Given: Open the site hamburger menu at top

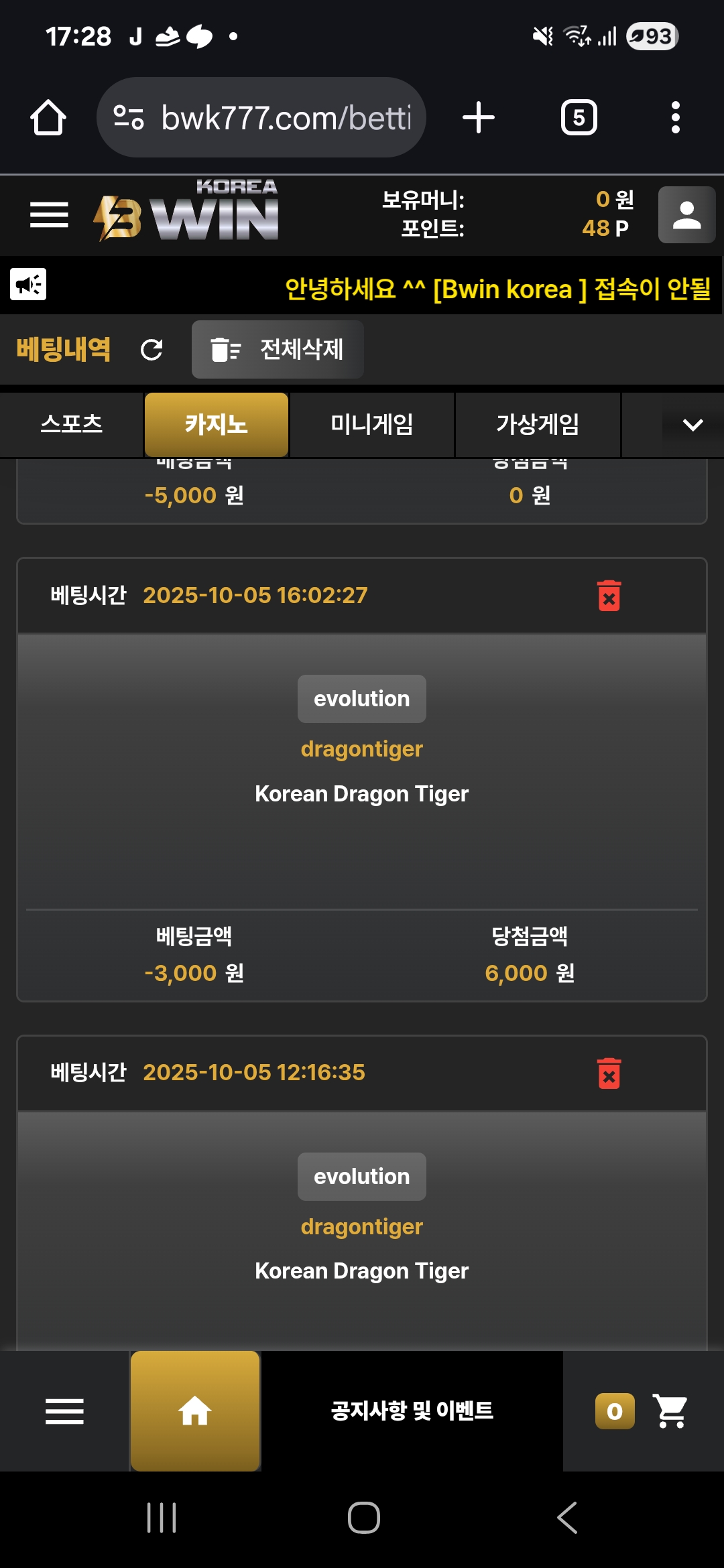Looking at the screenshot, I should pos(49,215).
